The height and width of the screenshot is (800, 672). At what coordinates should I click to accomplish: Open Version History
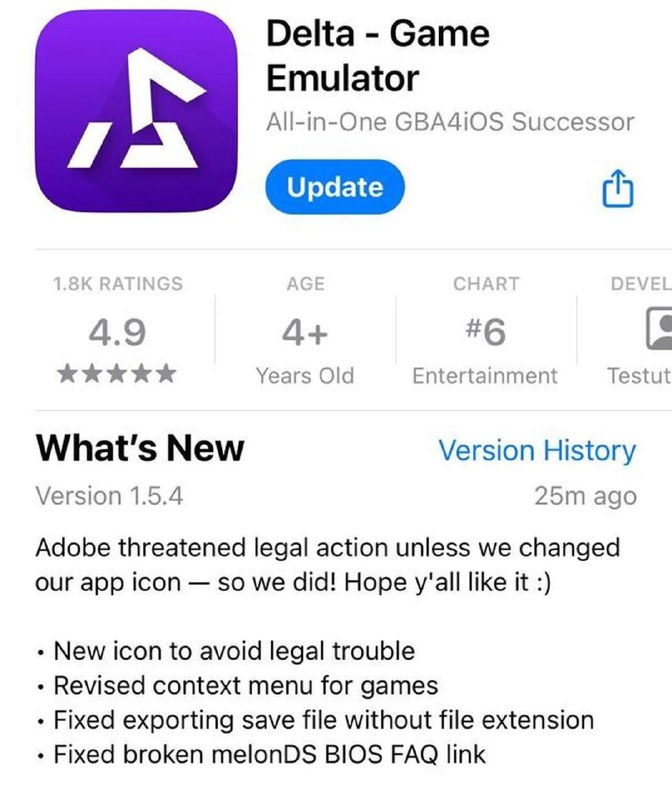tap(536, 450)
